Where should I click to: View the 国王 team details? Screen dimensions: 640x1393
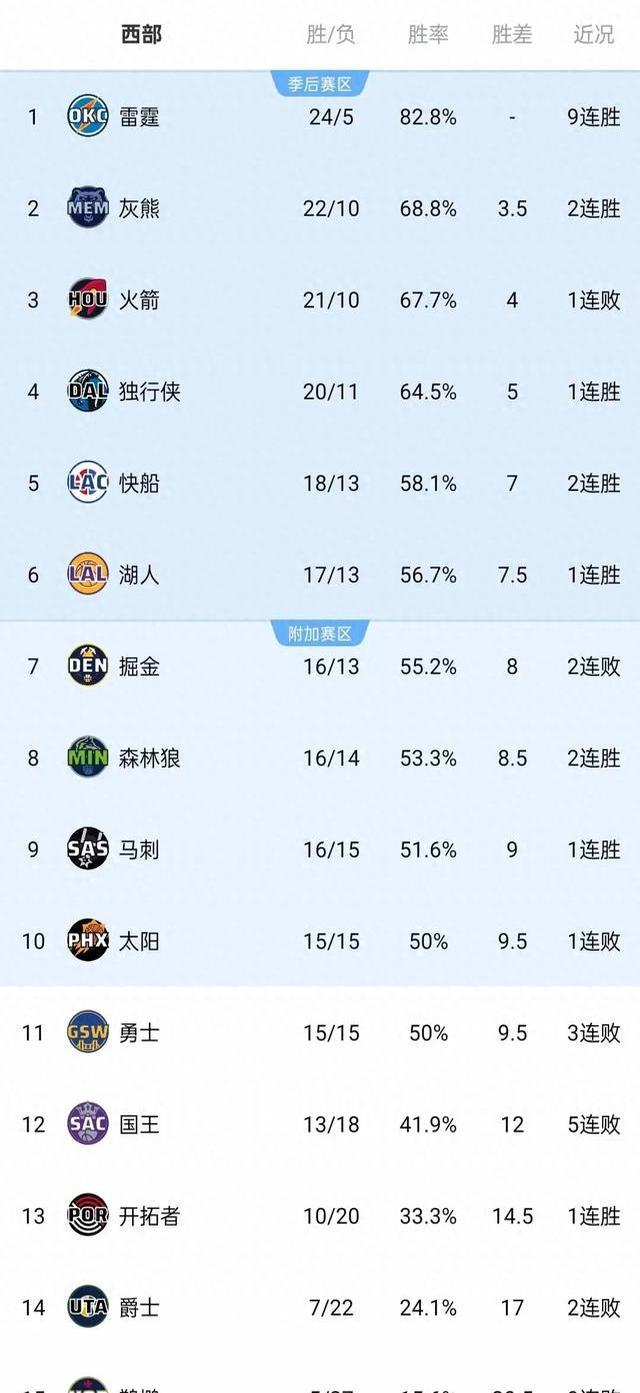point(139,1124)
